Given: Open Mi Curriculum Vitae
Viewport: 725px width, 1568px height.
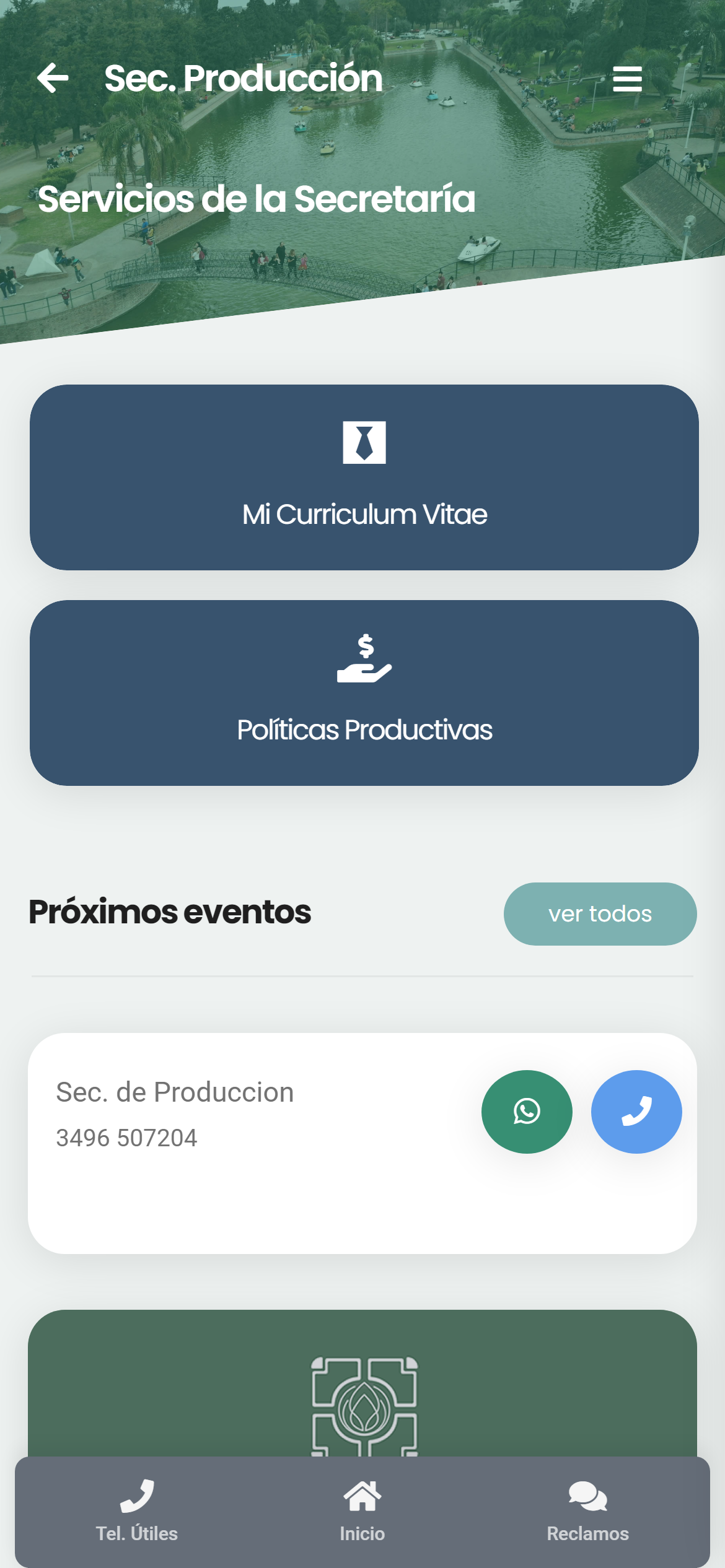Looking at the screenshot, I should coord(364,477).
